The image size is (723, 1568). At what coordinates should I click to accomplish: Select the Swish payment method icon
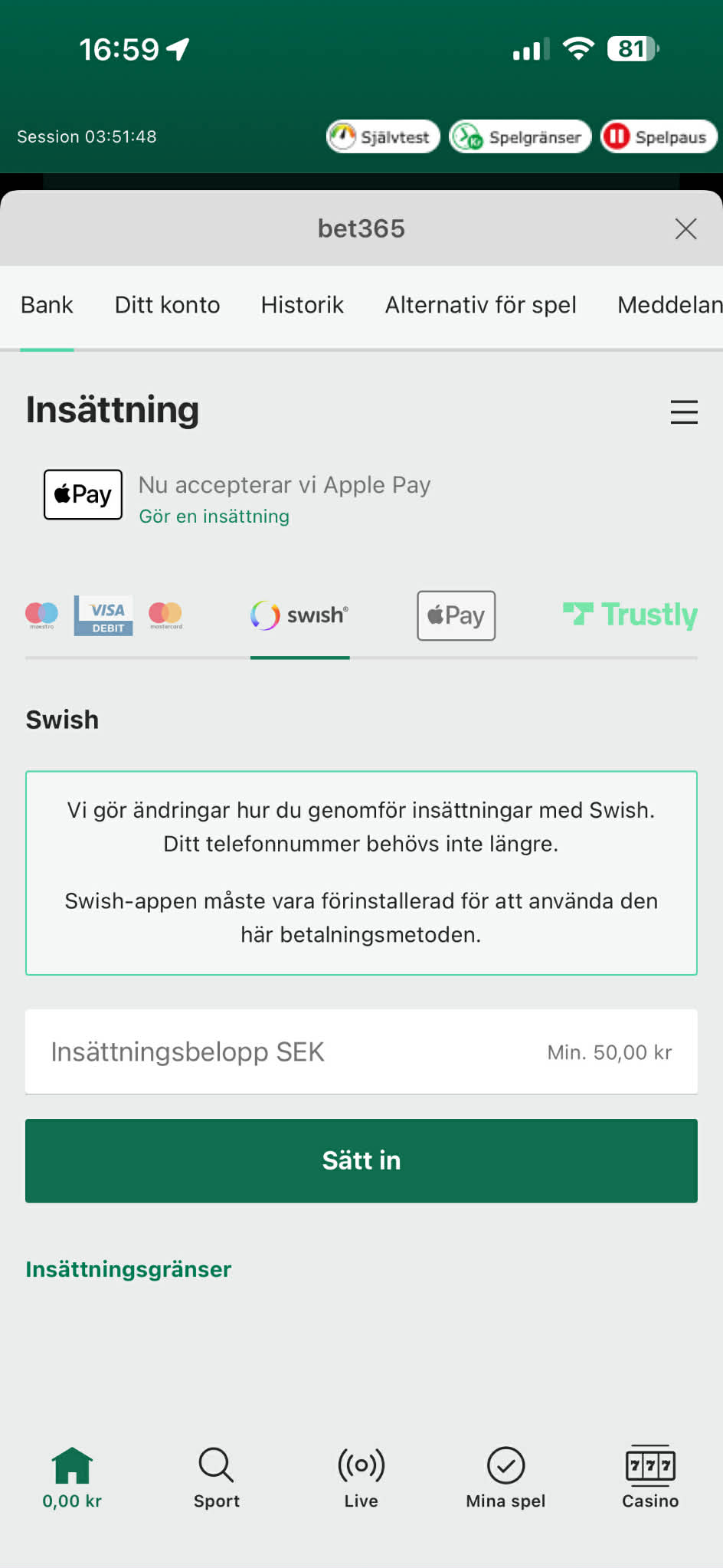pos(299,615)
